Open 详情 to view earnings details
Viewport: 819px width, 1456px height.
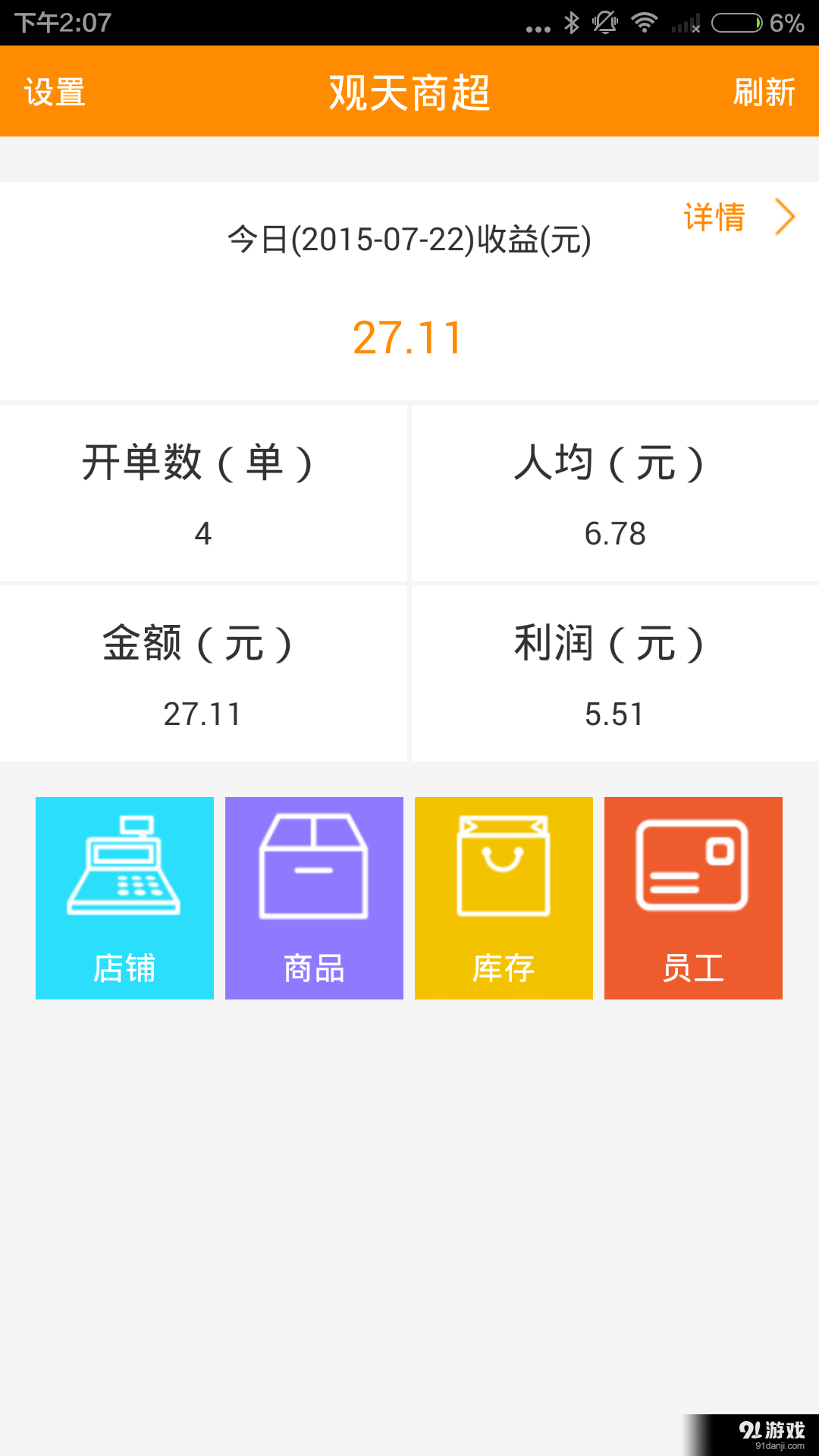tap(713, 218)
